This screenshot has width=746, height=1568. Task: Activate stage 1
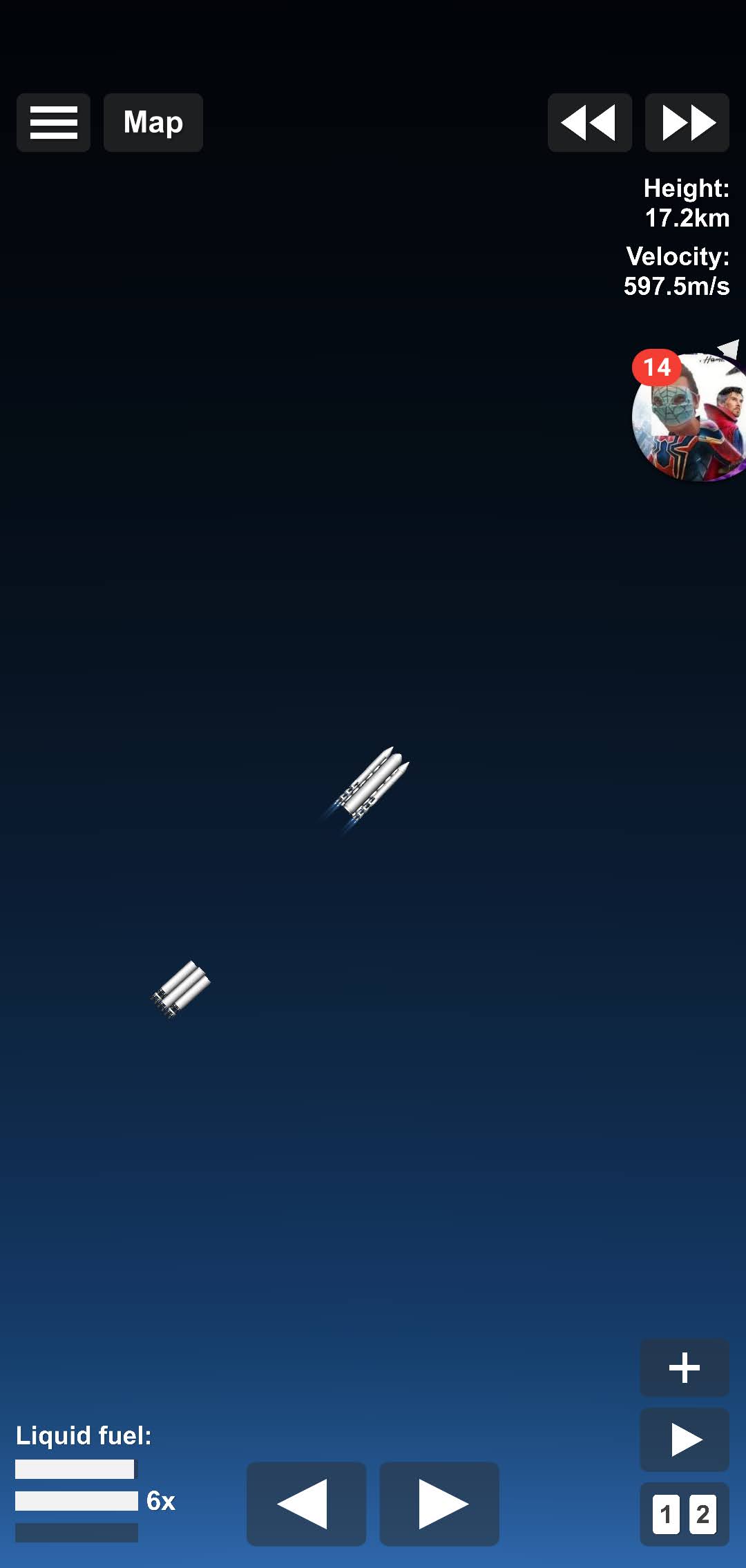pos(666,1515)
